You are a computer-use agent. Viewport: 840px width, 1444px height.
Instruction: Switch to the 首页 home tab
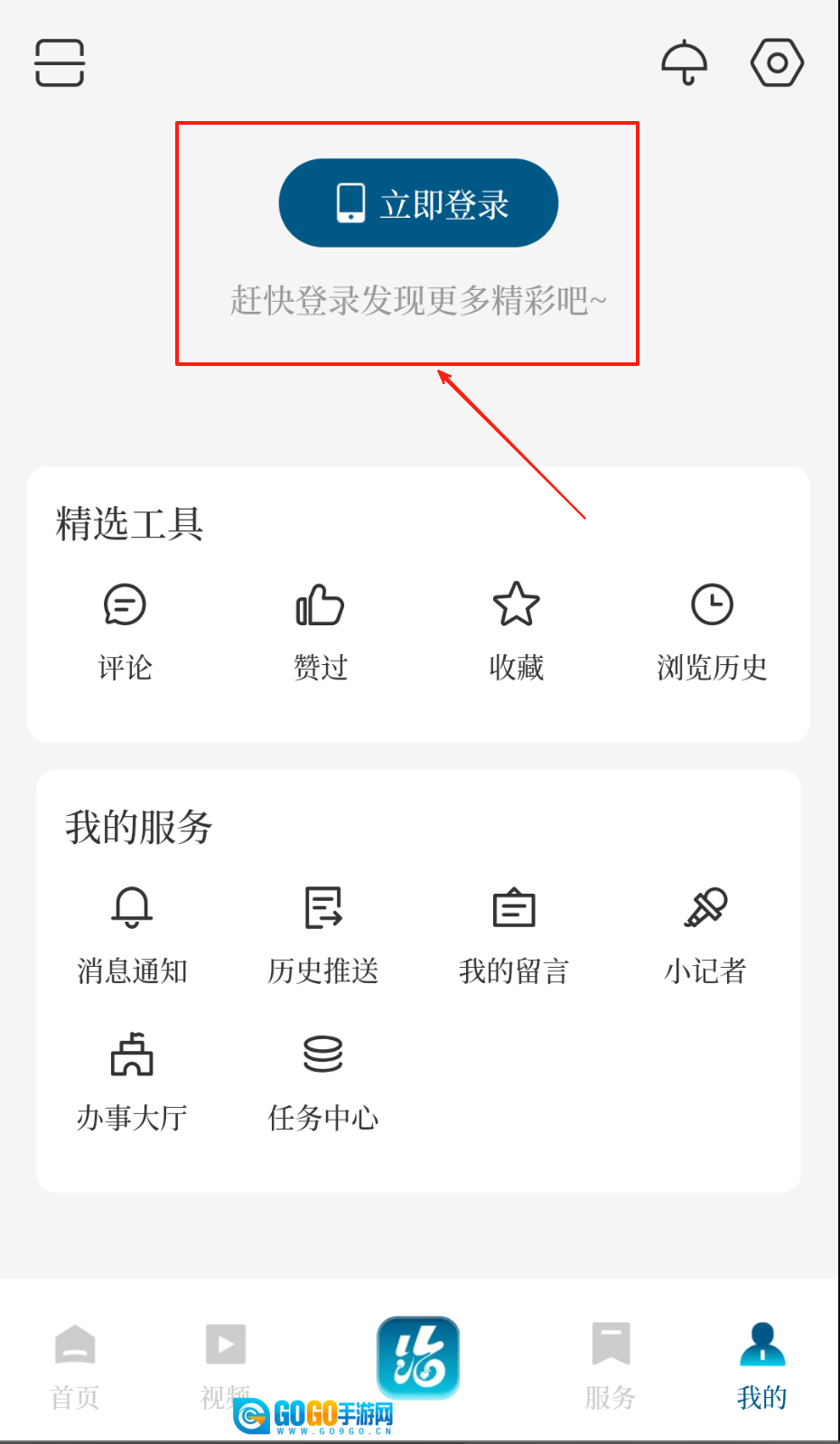pyautogui.click(x=75, y=1365)
